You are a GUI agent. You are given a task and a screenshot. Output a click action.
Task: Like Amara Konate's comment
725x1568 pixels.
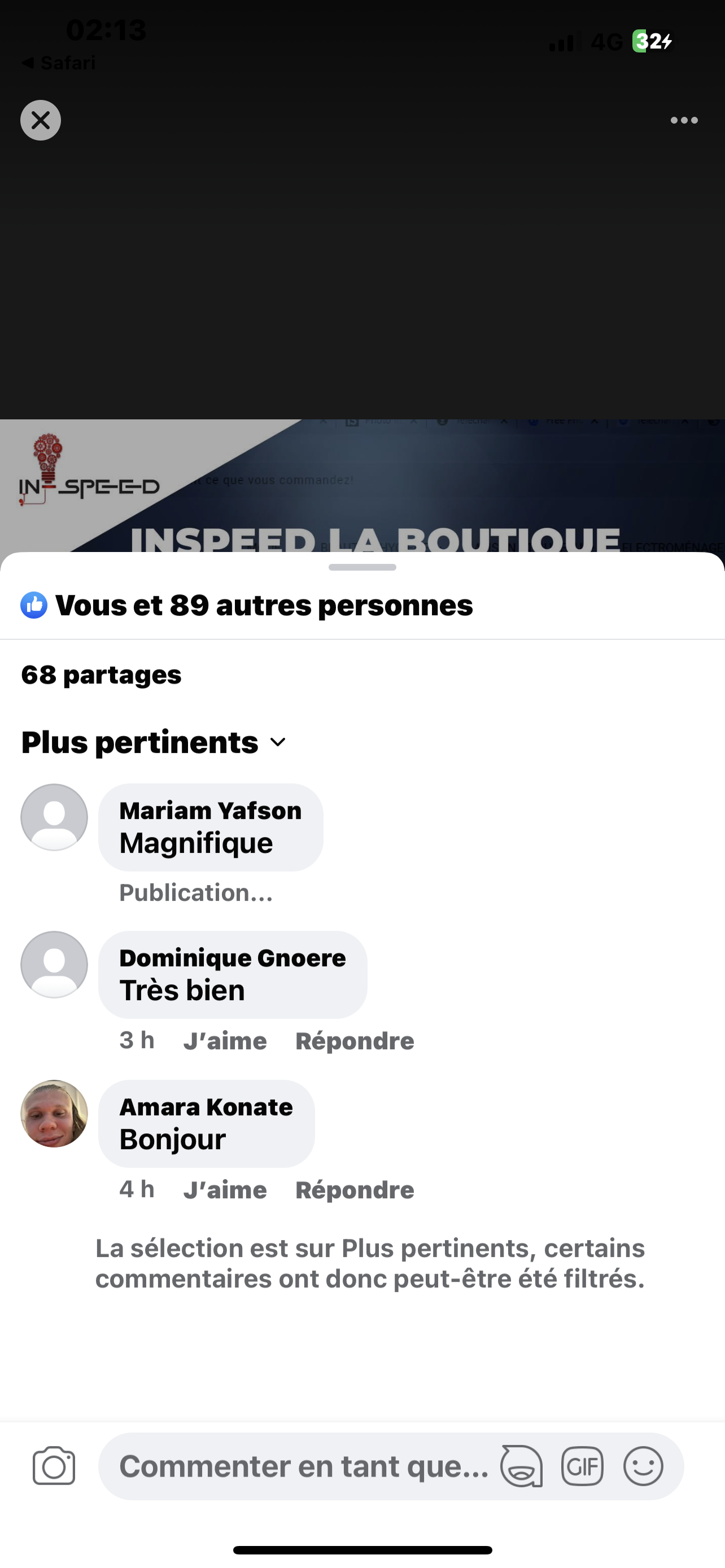225,1190
